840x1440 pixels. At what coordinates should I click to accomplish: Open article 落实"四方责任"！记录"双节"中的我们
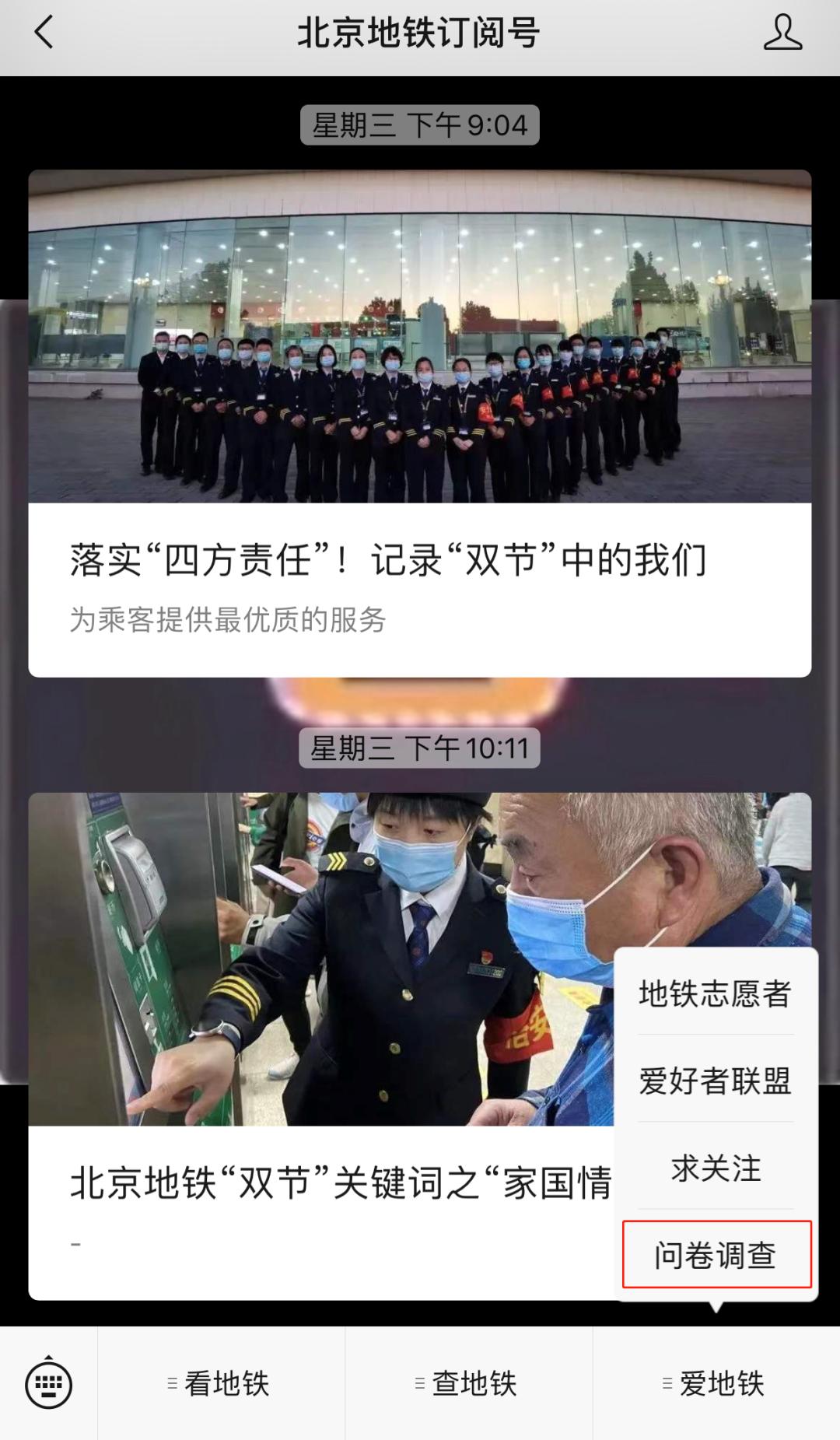pyautogui.click(x=420, y=423)
